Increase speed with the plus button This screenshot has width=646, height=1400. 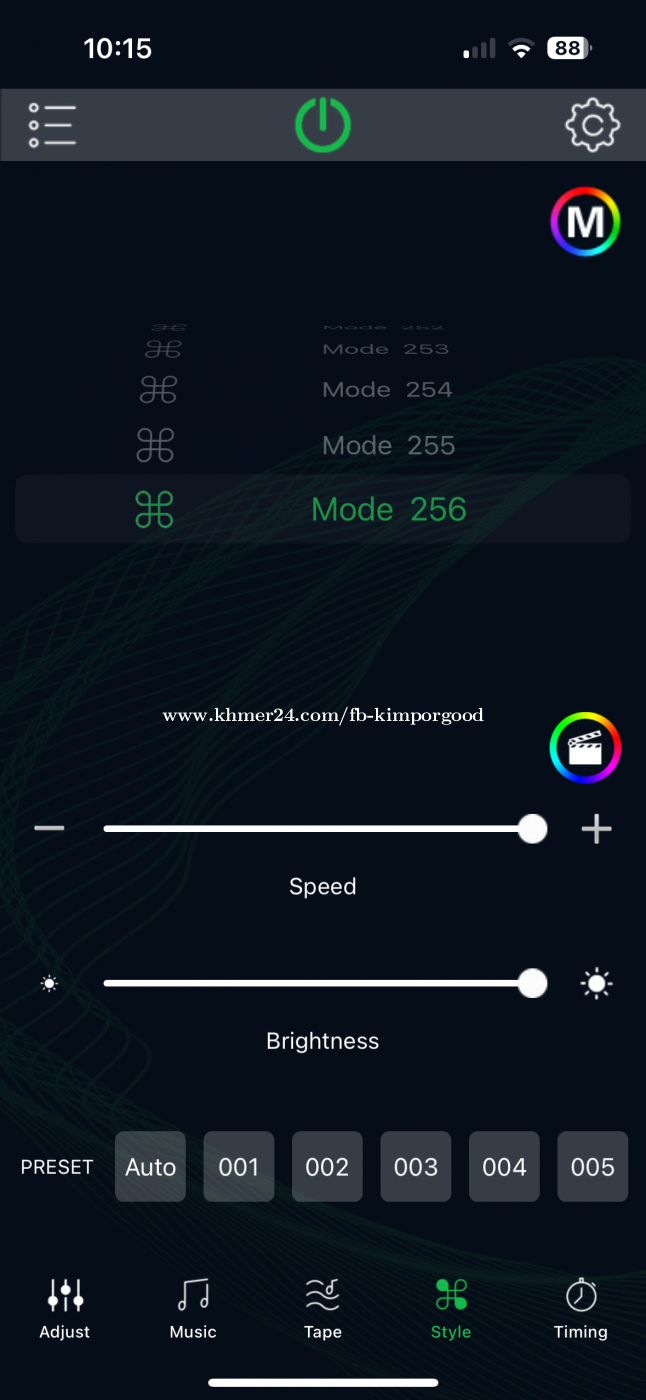tap(597, 829)
